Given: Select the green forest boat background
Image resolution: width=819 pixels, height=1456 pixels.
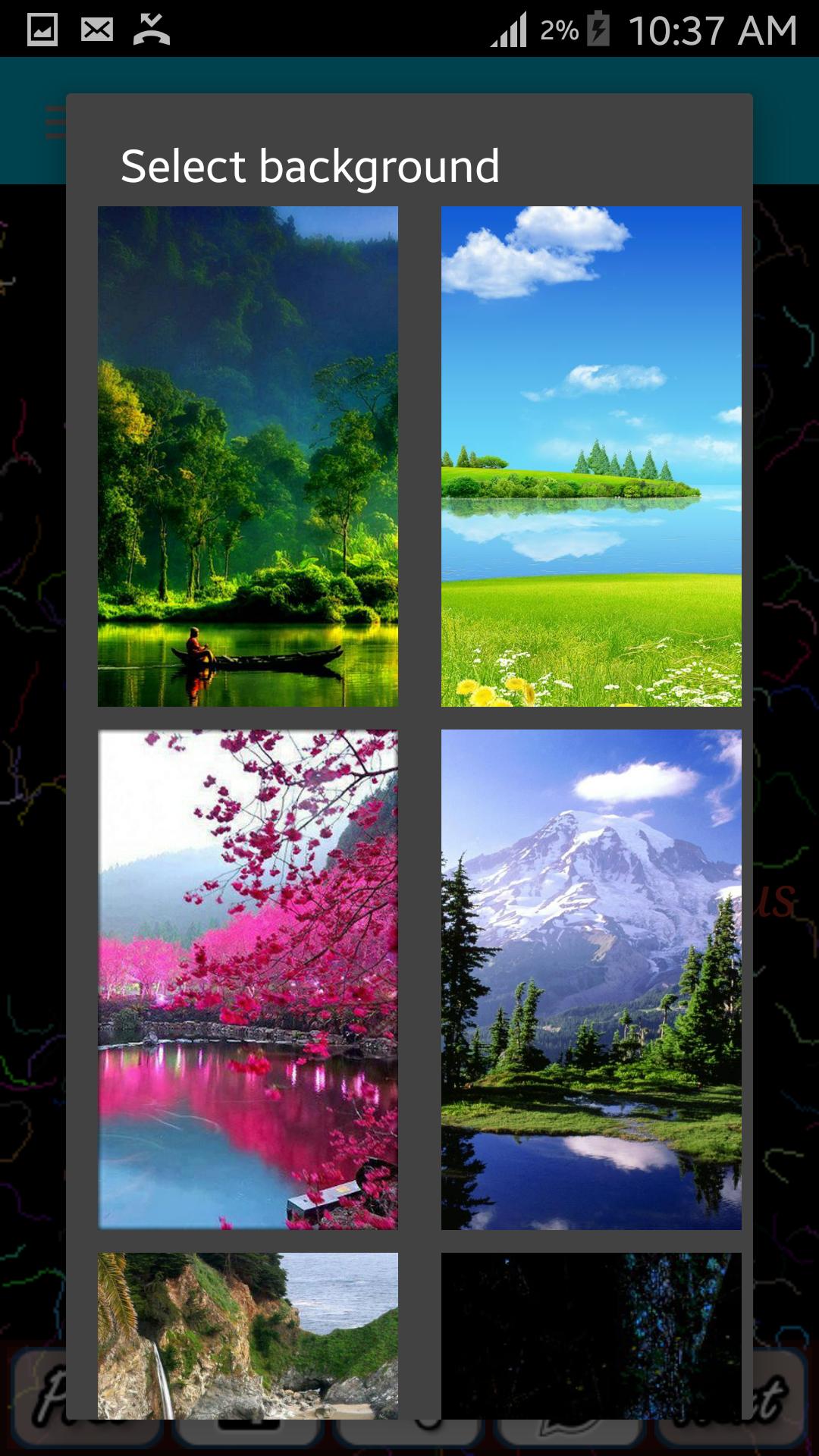Looking at the screenshot, I should pyautogui.click(x=247, y=456).
